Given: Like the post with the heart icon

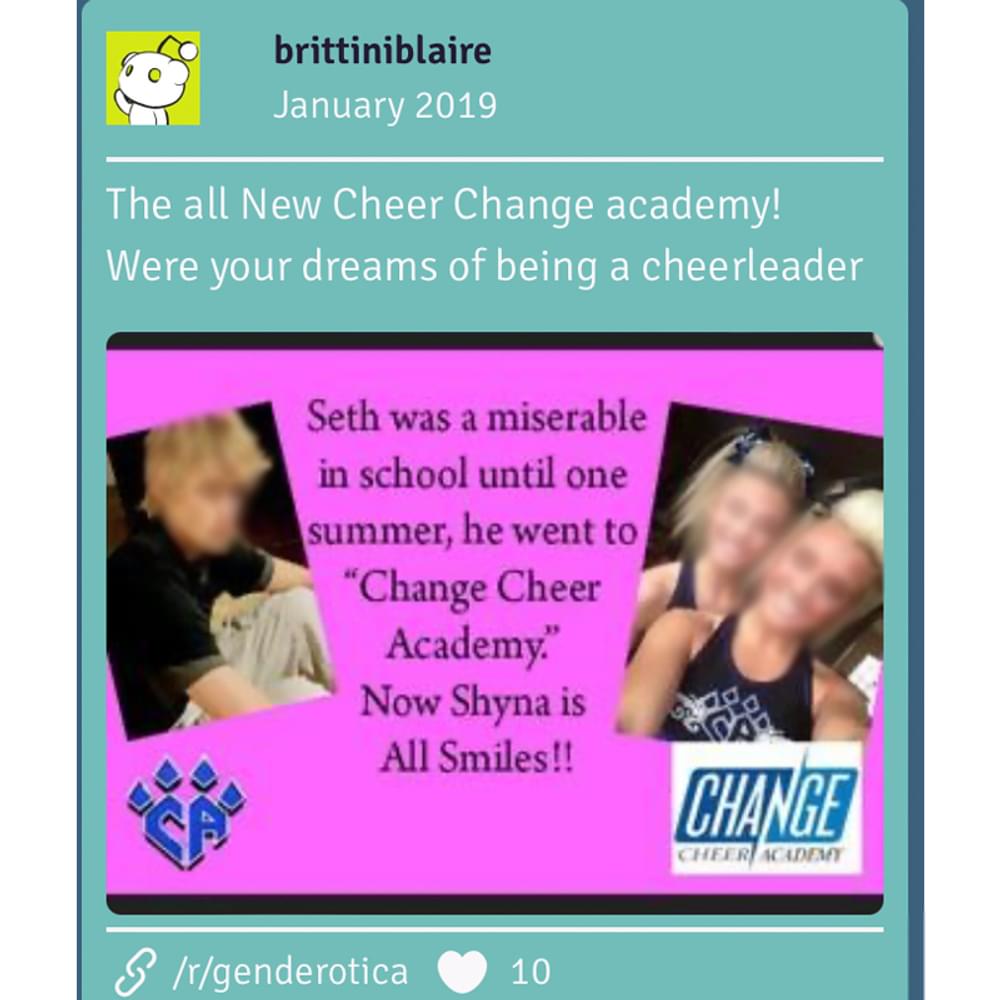Looking at the screenshot, I should point(462,971).
